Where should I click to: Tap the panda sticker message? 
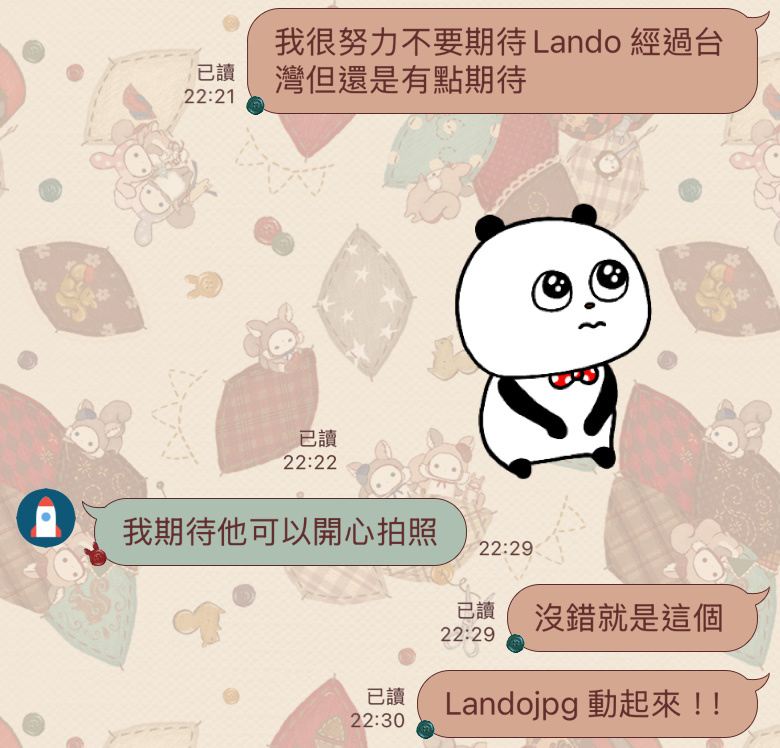pos(552,340)
